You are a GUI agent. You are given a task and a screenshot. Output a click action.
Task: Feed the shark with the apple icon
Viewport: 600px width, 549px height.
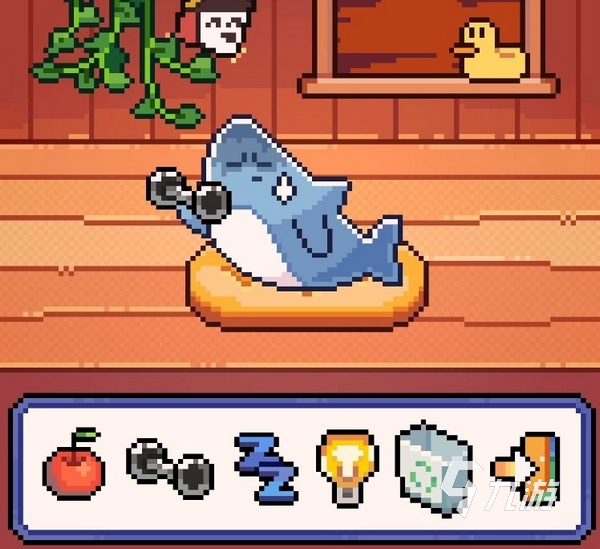point(74,465)
